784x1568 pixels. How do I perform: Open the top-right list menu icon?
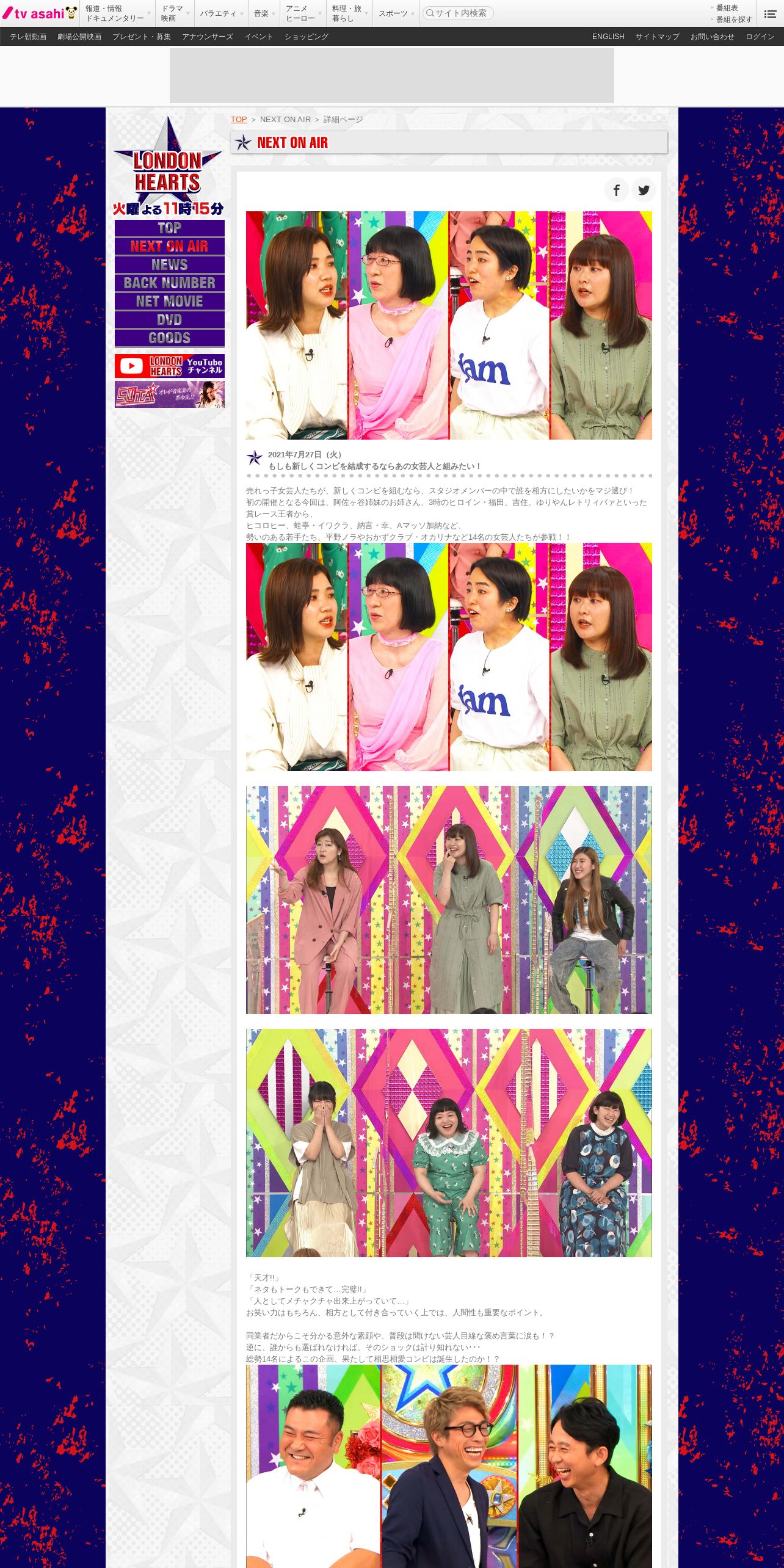[770, 13]
